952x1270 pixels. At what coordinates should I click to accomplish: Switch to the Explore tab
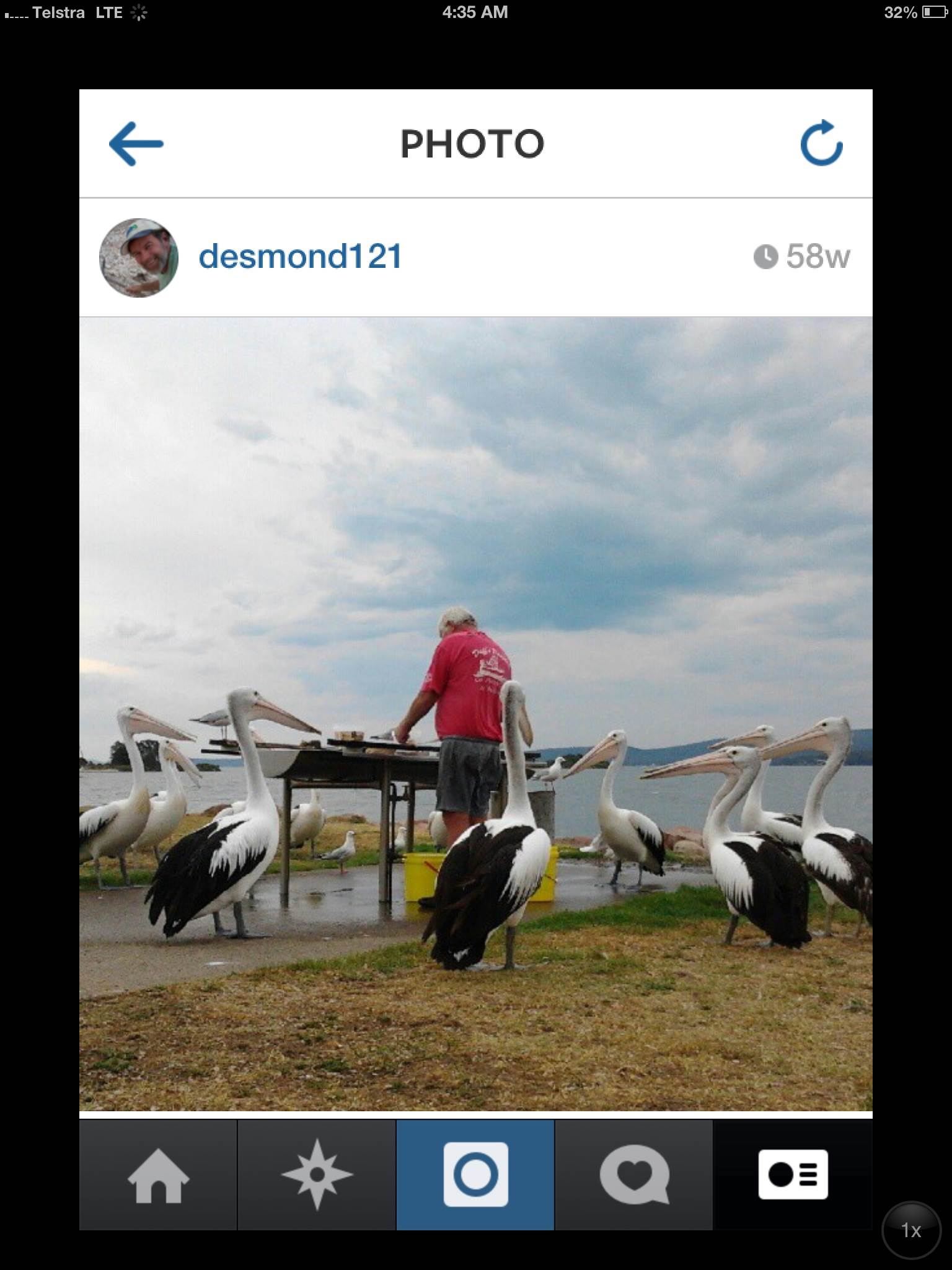point(317,1175)
